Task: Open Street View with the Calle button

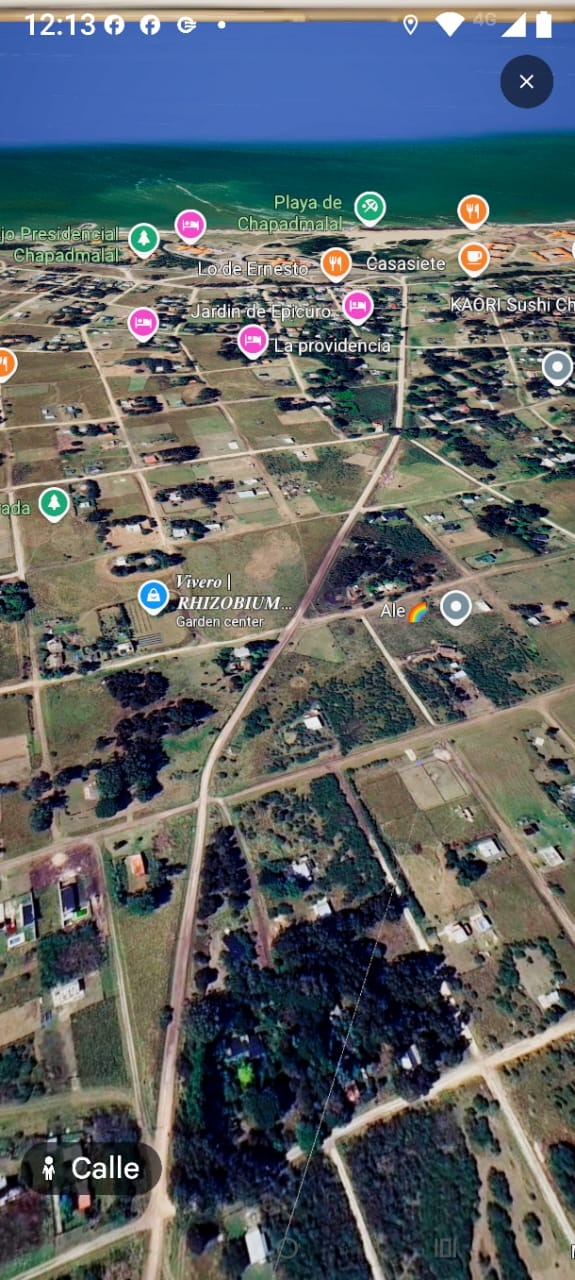Action: click(91, 1167)
